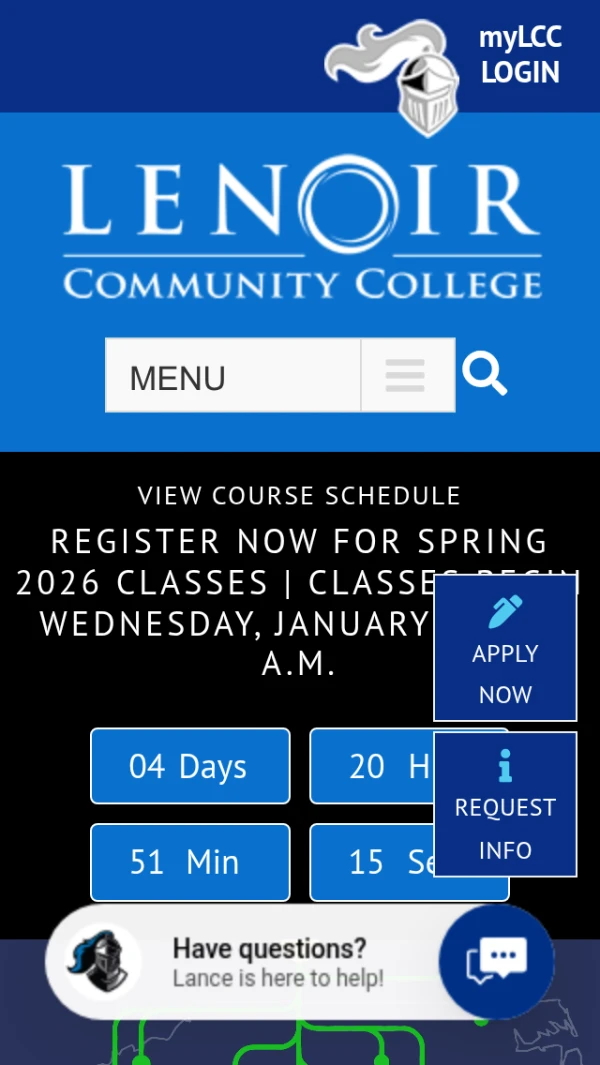The width and height of the screenshot is (600, 1065).
Task: Open the myLCC Login link
Action: pyautogui.click(x=519, y=55)
